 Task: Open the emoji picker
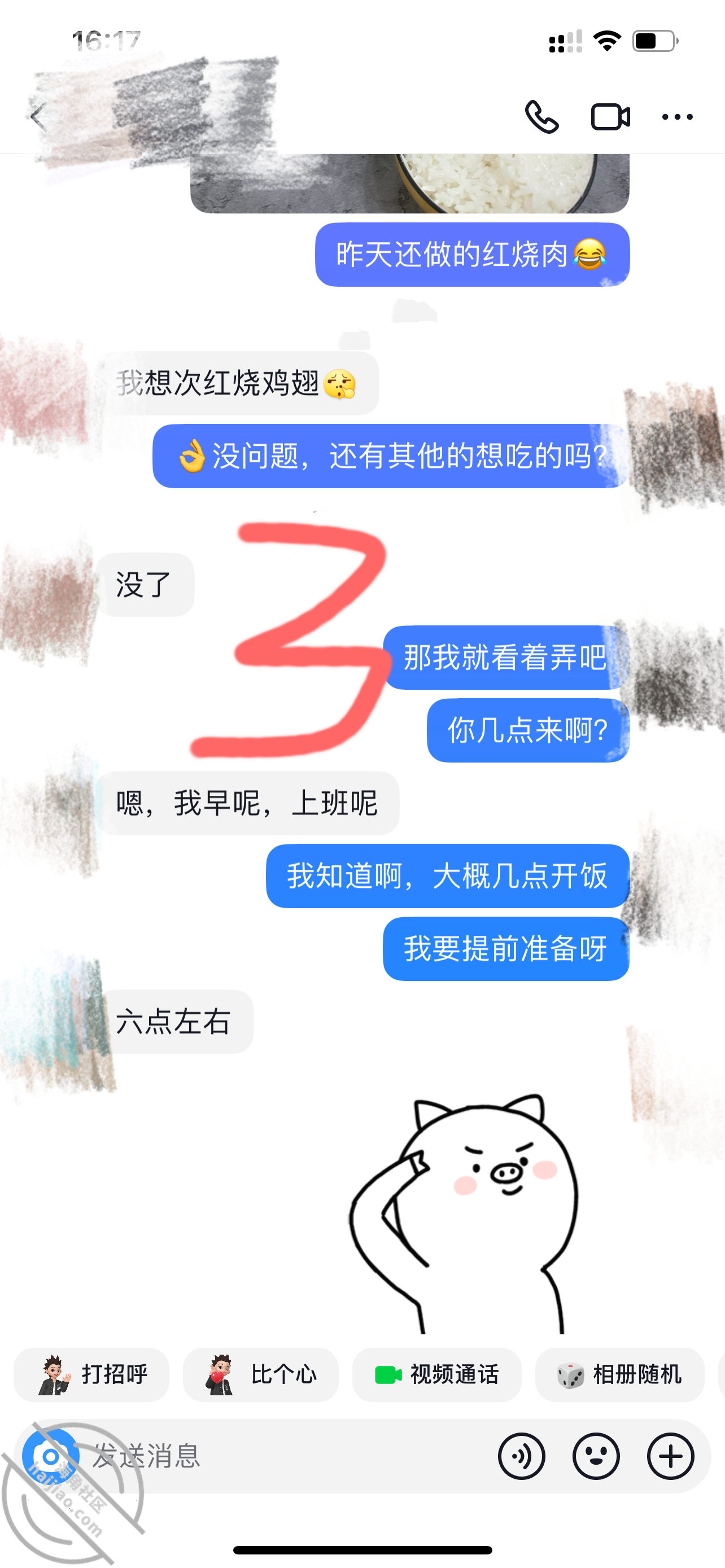click(x=596, y=1456)
